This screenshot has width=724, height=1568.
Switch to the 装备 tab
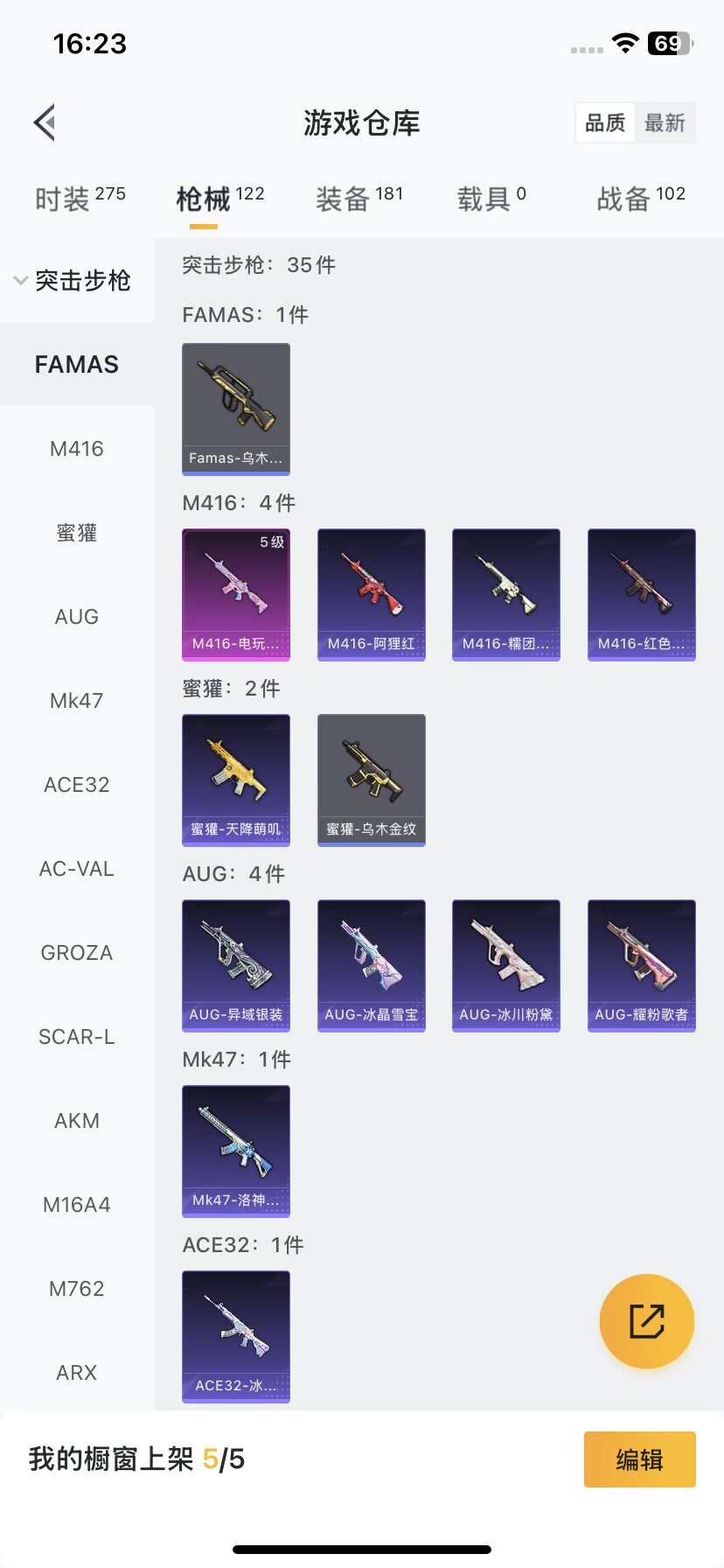point(359,199)
